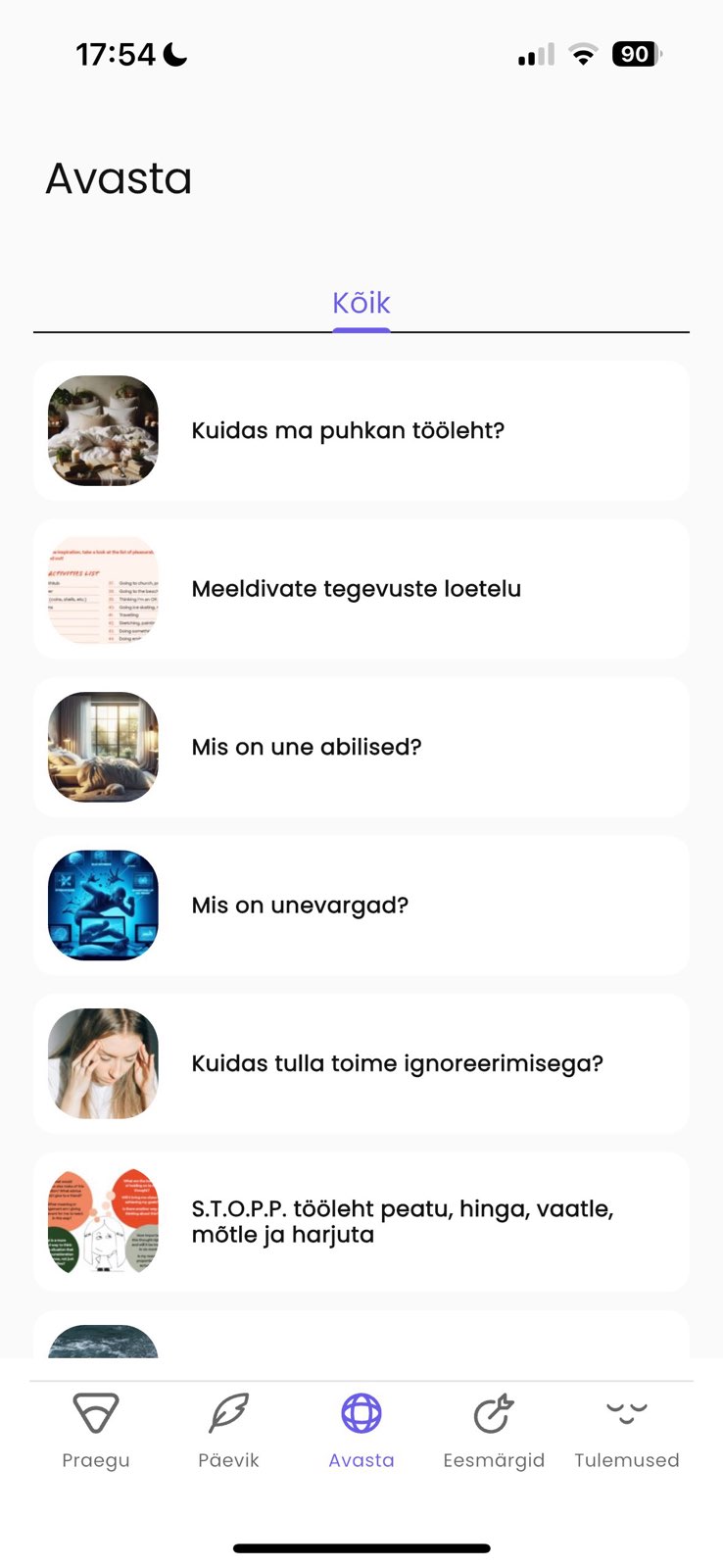Open 'Mis on unevargad?' article
Screen dimensions: 723x1568
361,906
